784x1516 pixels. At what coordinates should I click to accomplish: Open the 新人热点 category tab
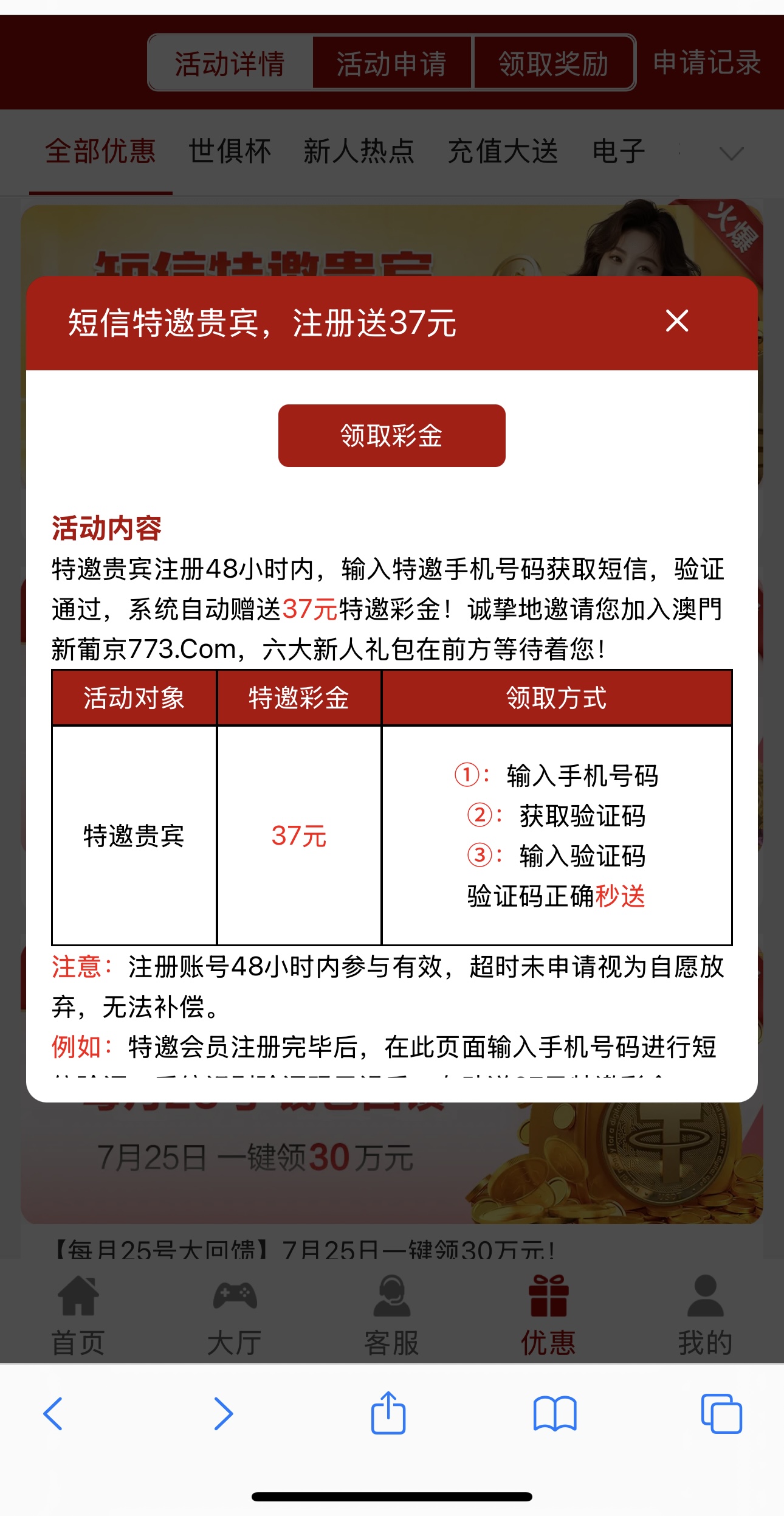click(359, 151)
